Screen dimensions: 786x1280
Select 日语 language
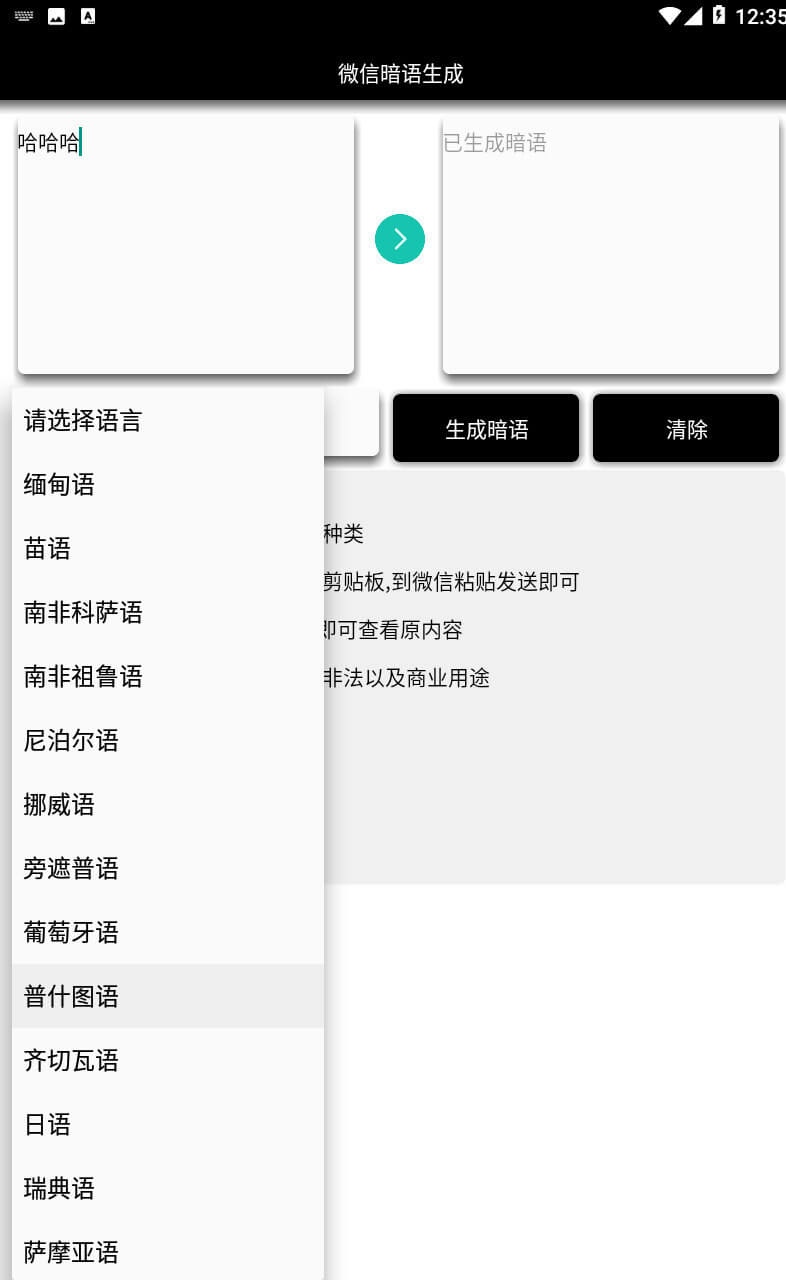point(168,1124)
